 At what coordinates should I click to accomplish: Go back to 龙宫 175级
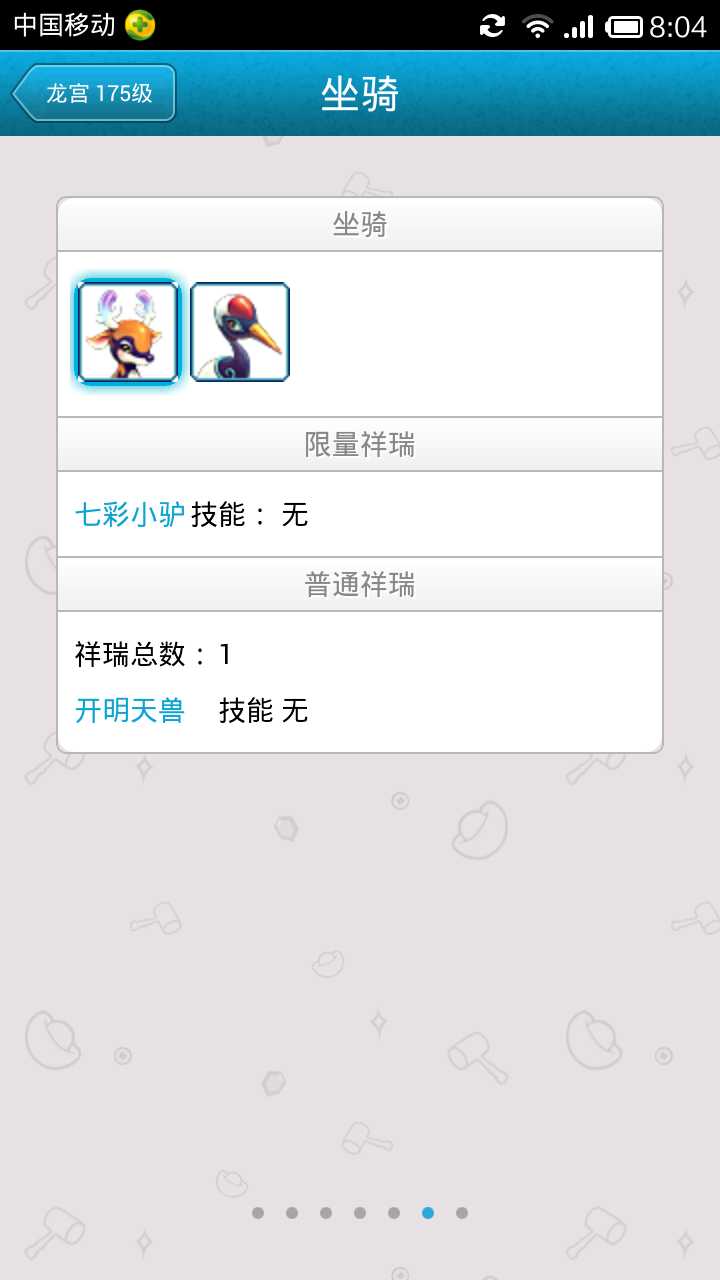click(x=95, y=94)
